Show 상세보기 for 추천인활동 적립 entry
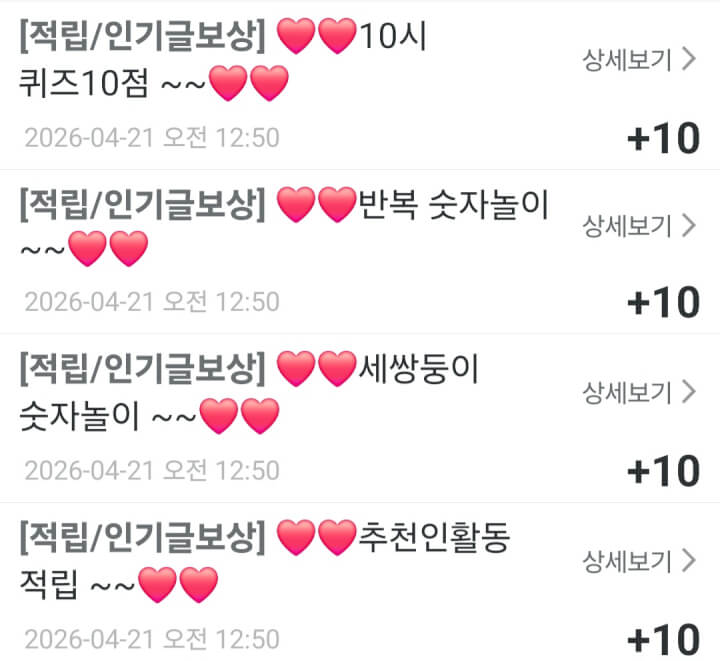720x661 pixels. coord(639,560)
